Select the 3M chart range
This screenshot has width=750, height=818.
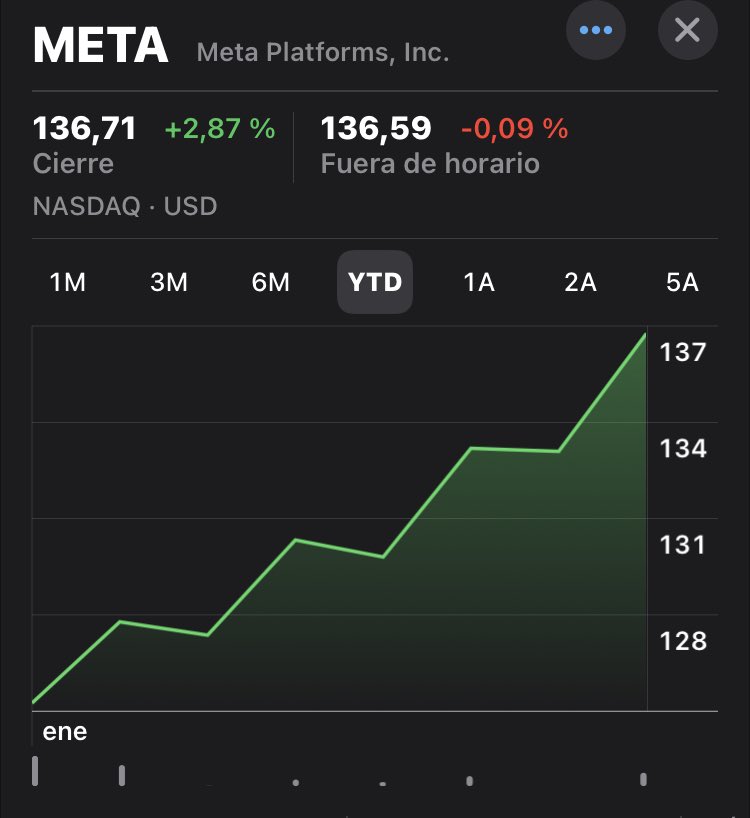(x=169, y=282)
